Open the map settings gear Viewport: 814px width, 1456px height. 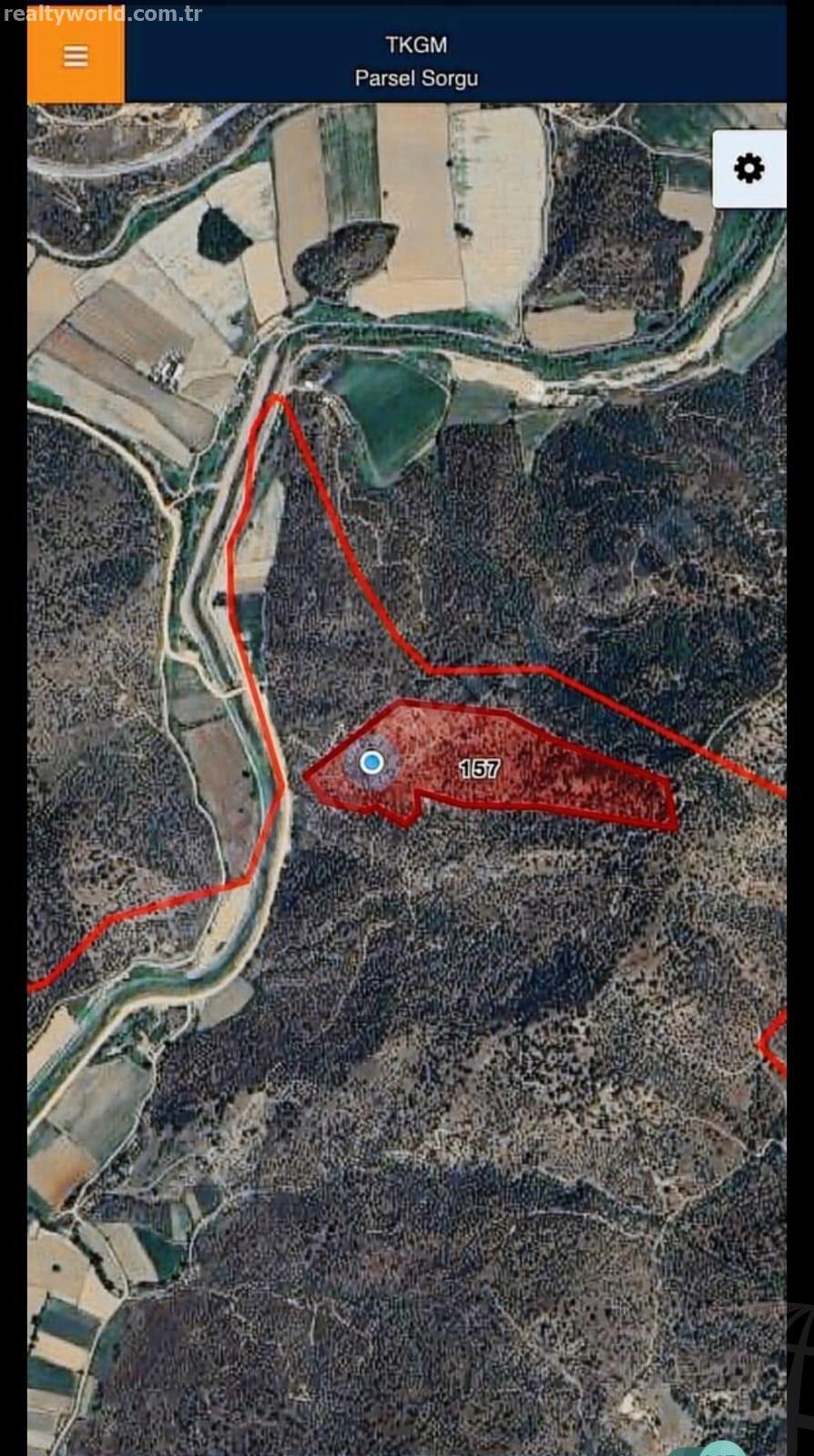pos(749,169)
